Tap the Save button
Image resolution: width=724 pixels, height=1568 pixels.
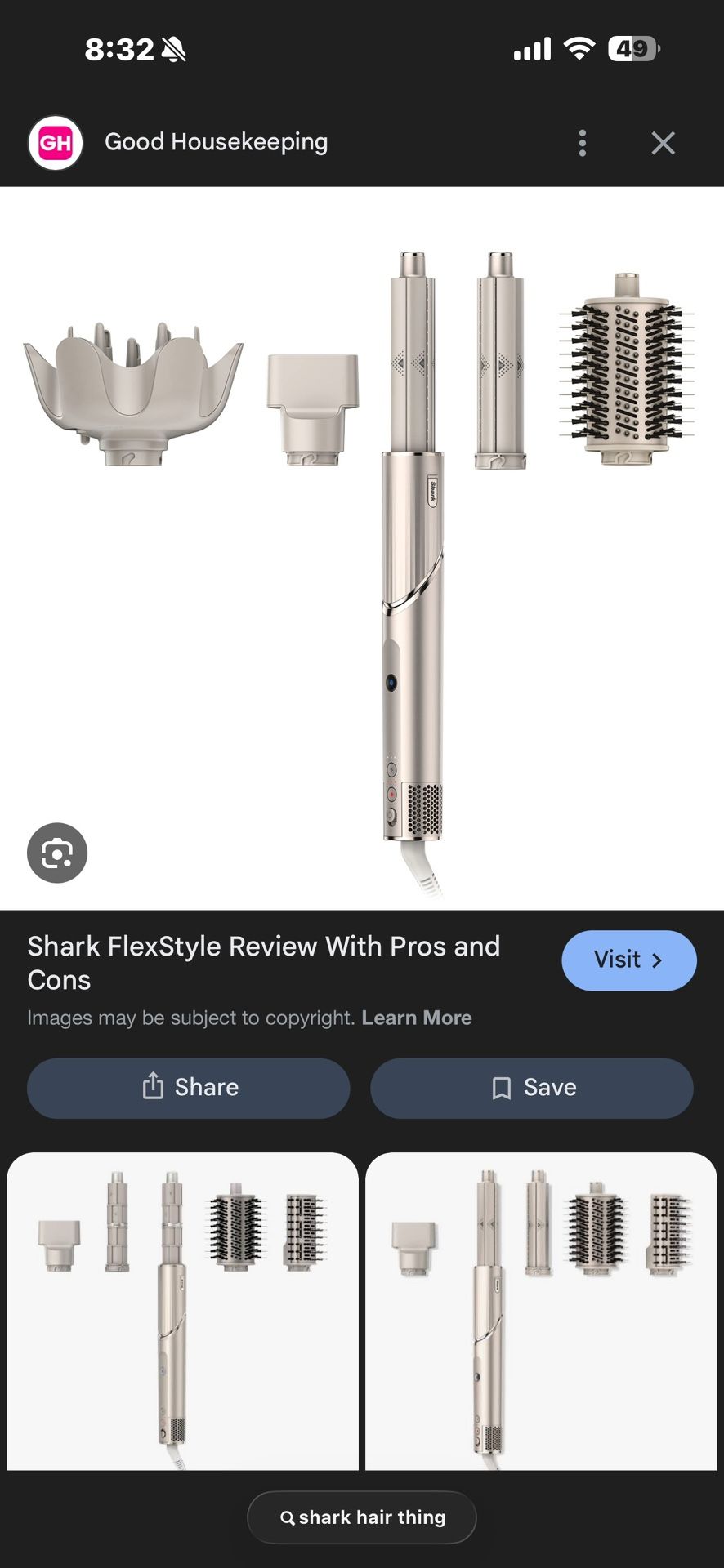click(x=532, y=1087)
